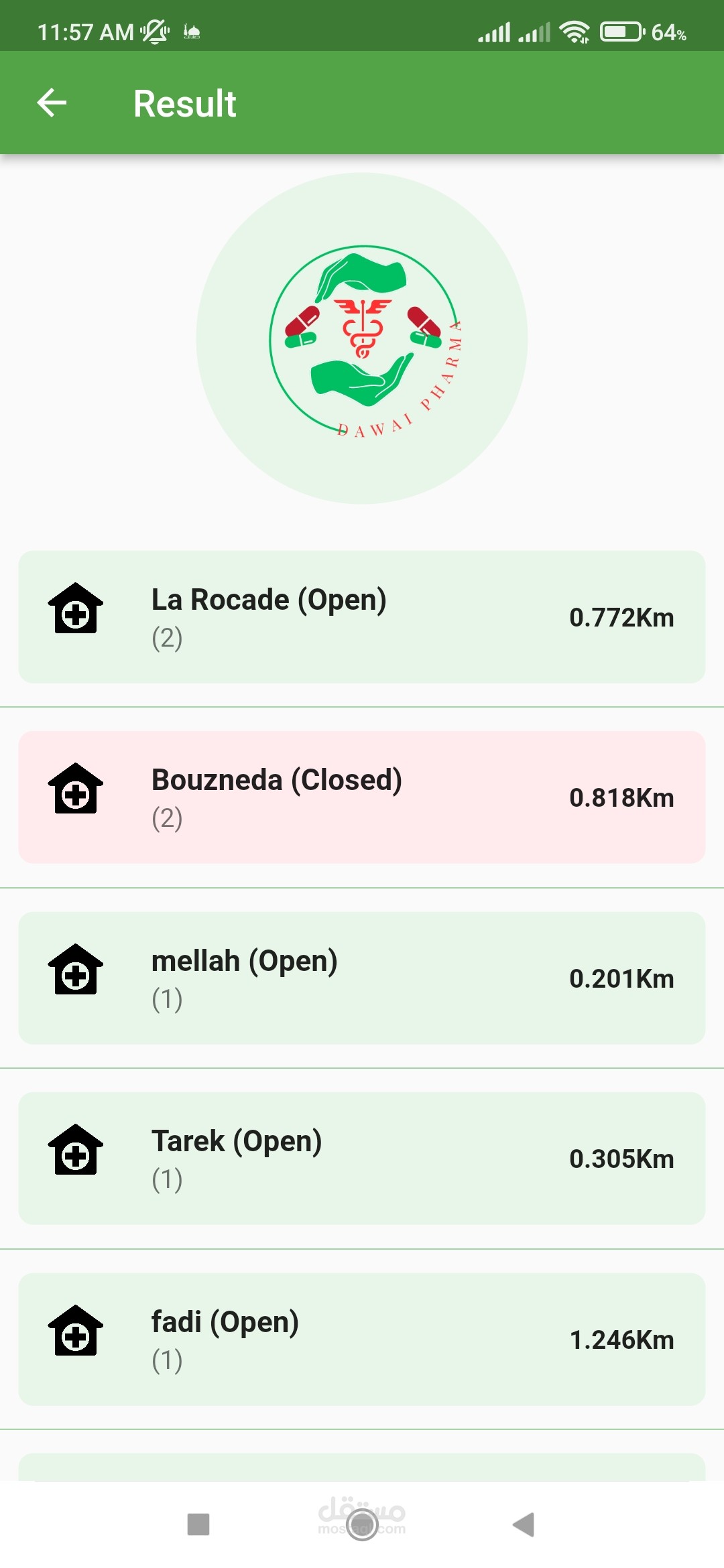This screenshot has height=1568, width=724.
Task: Open the La Rocade pharmacy result
Action: pyautogui.click(x=361, y=616)
